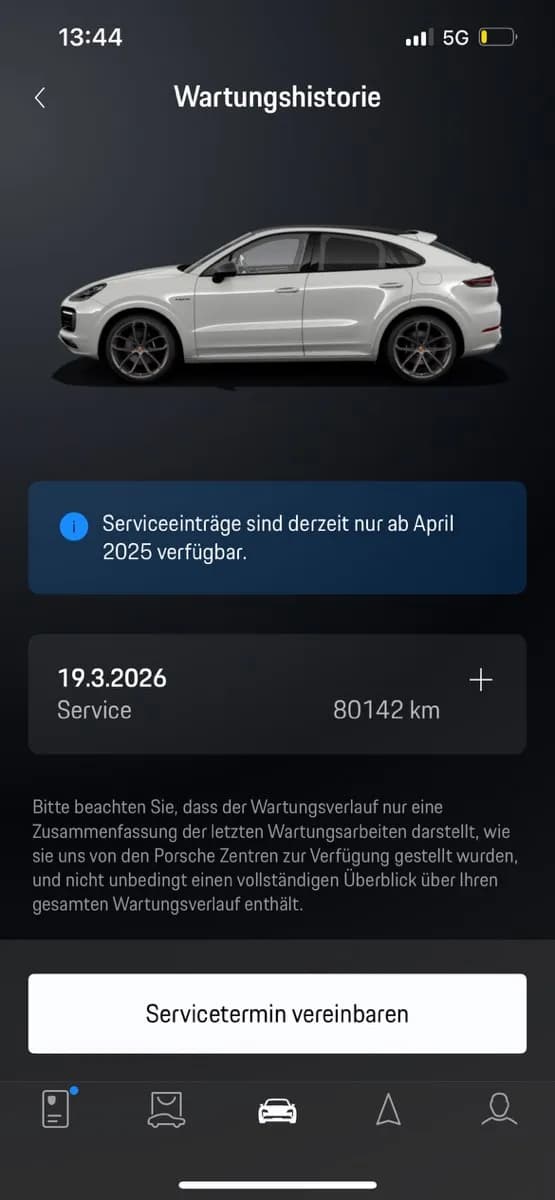Go back from Wartungshistorie

point(40,97)
